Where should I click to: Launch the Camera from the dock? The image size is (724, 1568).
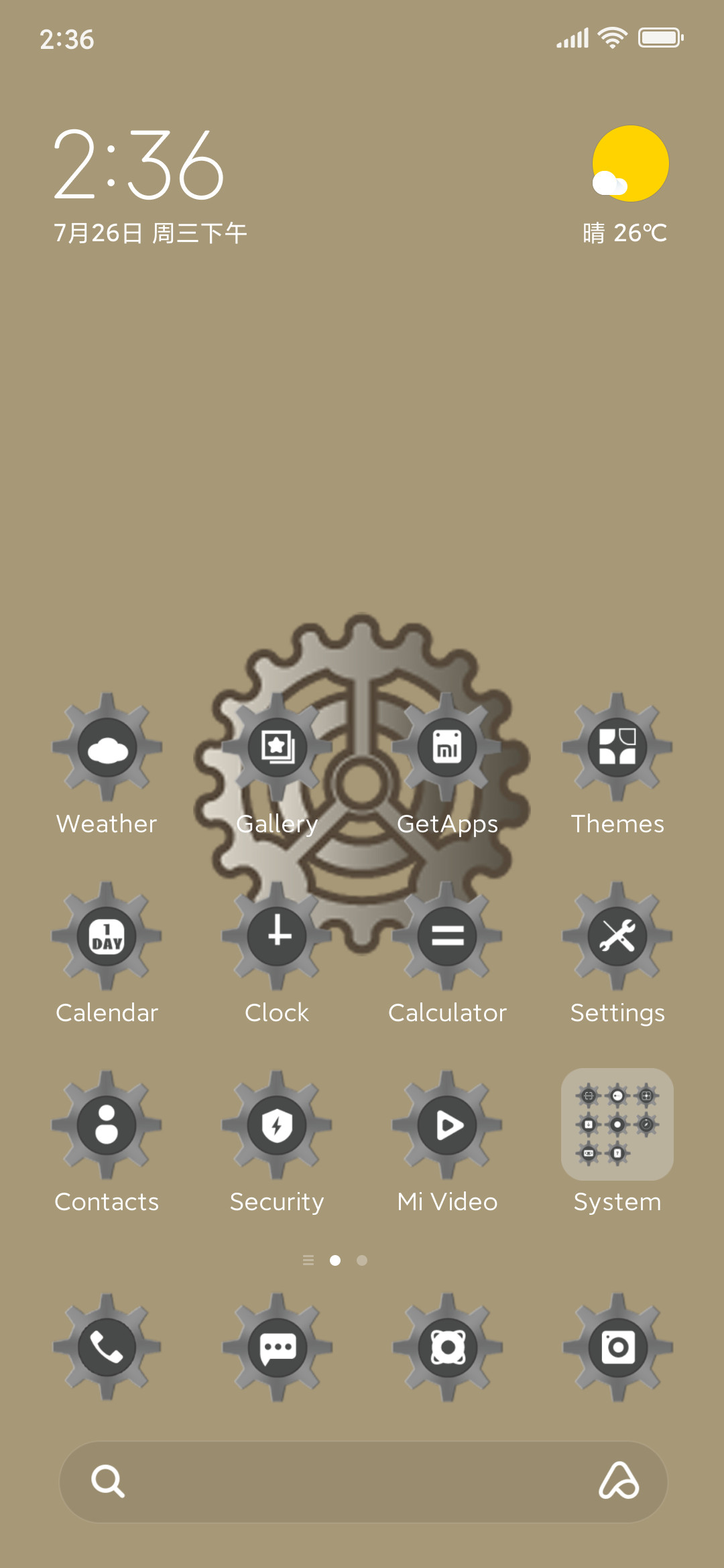coord(617,1348)
